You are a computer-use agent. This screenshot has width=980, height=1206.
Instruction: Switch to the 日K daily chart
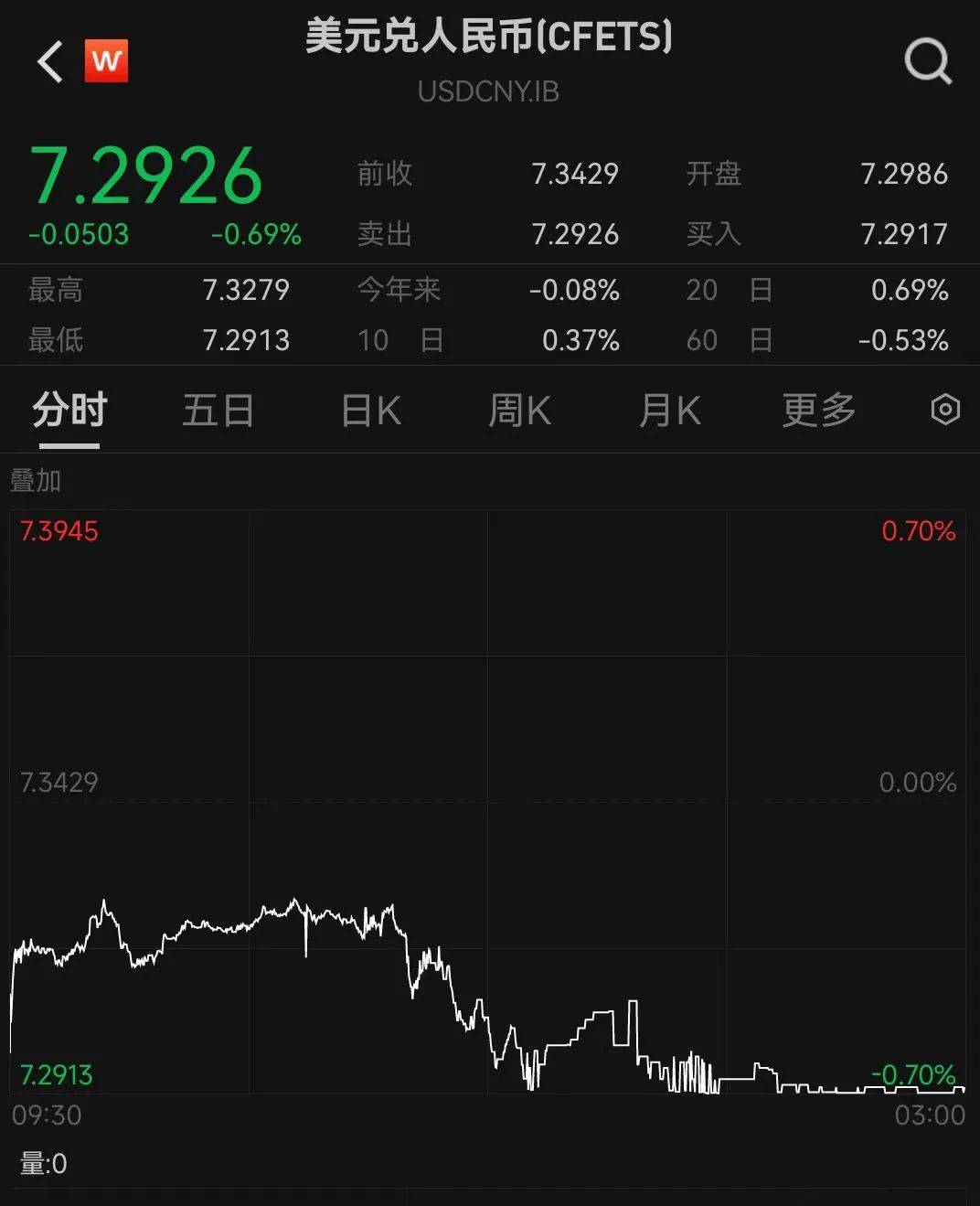pyautogui.click(x=370, y=410)
